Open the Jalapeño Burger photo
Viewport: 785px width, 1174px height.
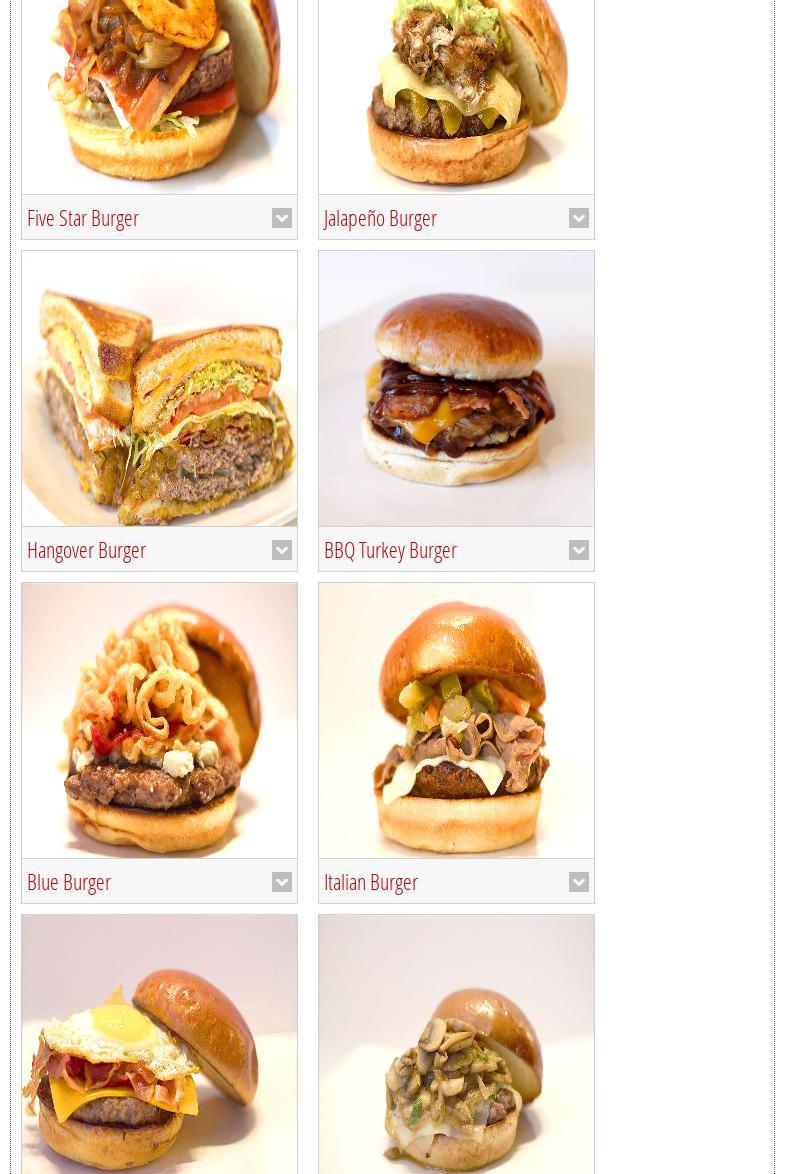tap(456, 95)
